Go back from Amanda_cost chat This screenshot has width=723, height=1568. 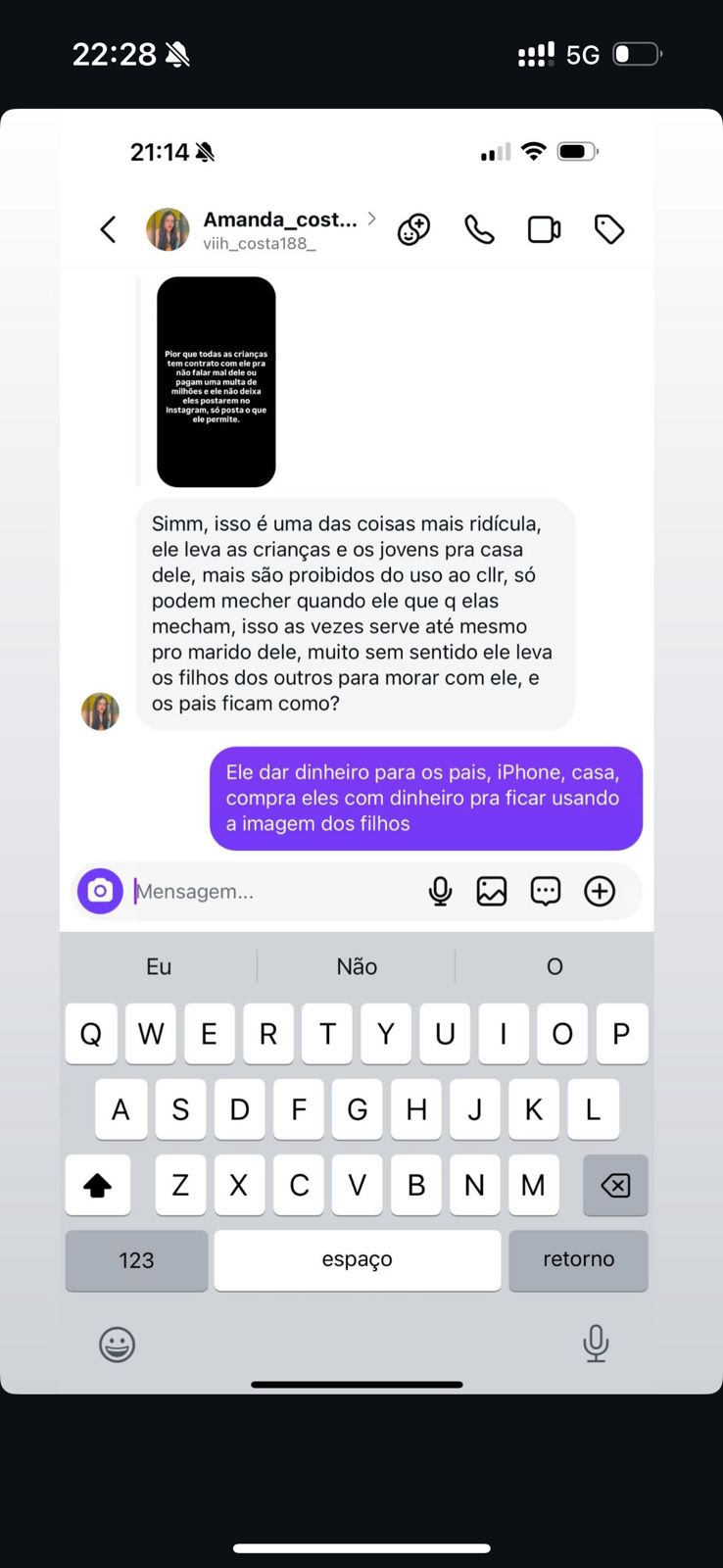click(x=109, y=229)
